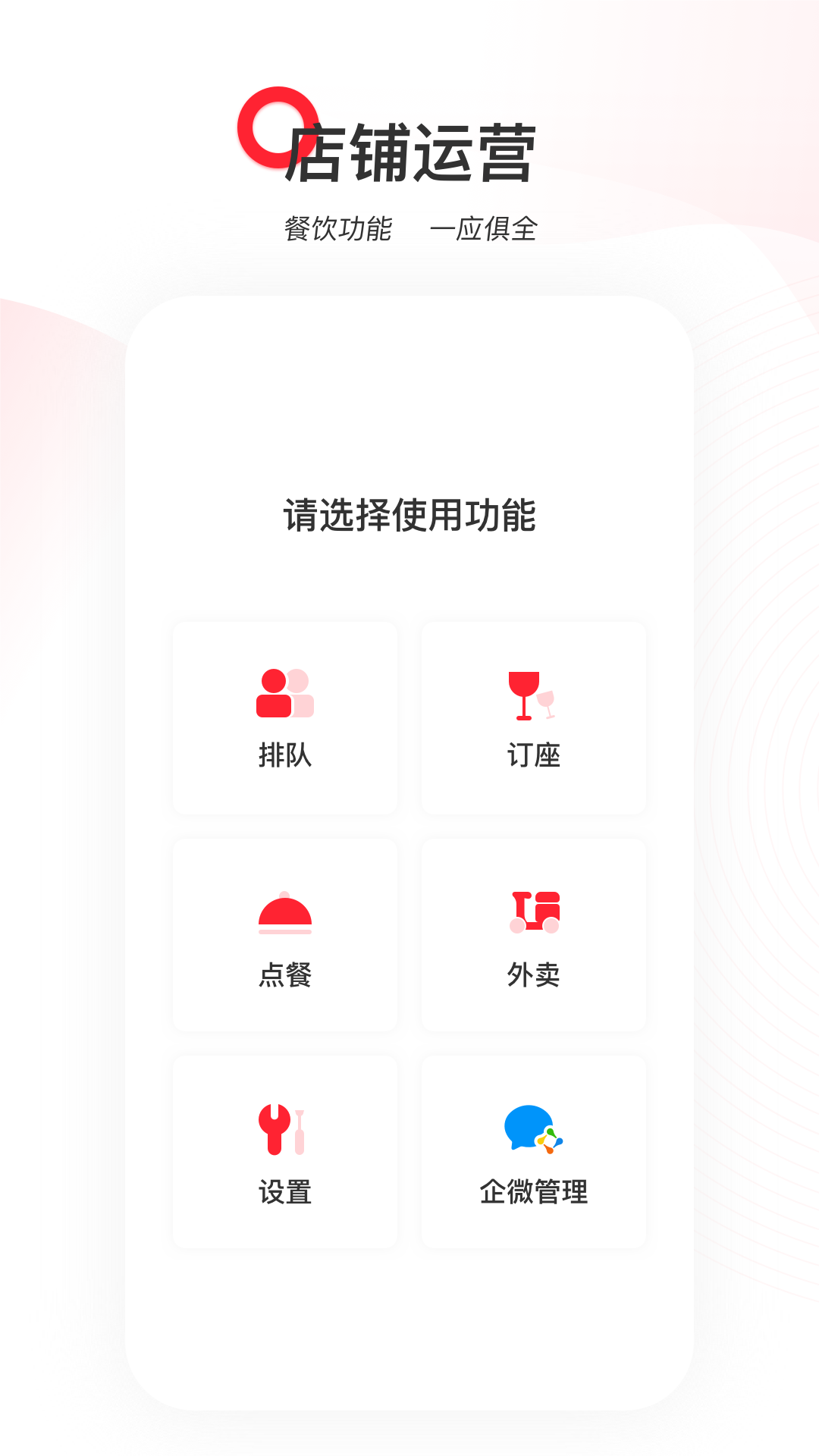The width and height of the screenshot is (819, 1456).
Task: Select the 点餐 ordering card
Action: pyautogui.click(x=284, y=934)
